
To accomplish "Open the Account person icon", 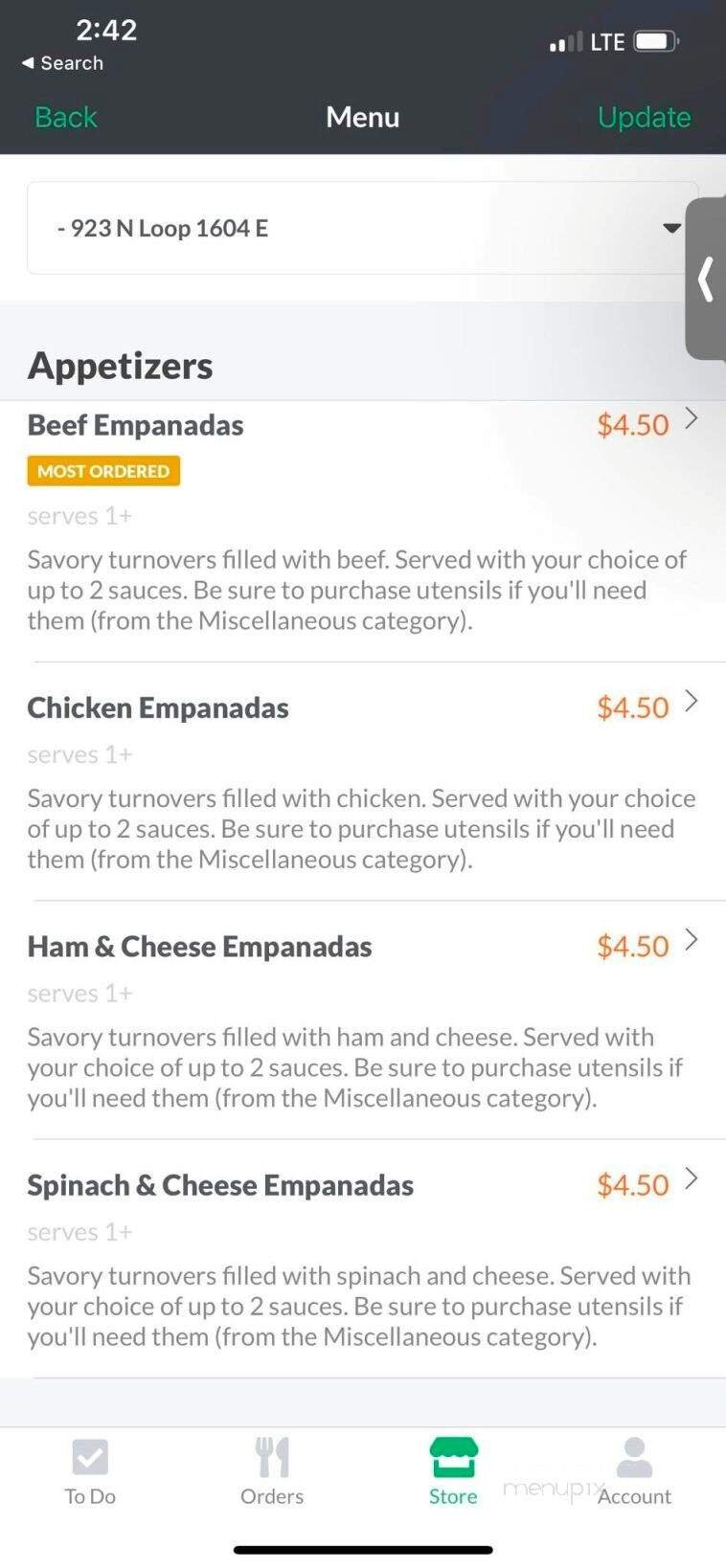I will coord(634,1457).
